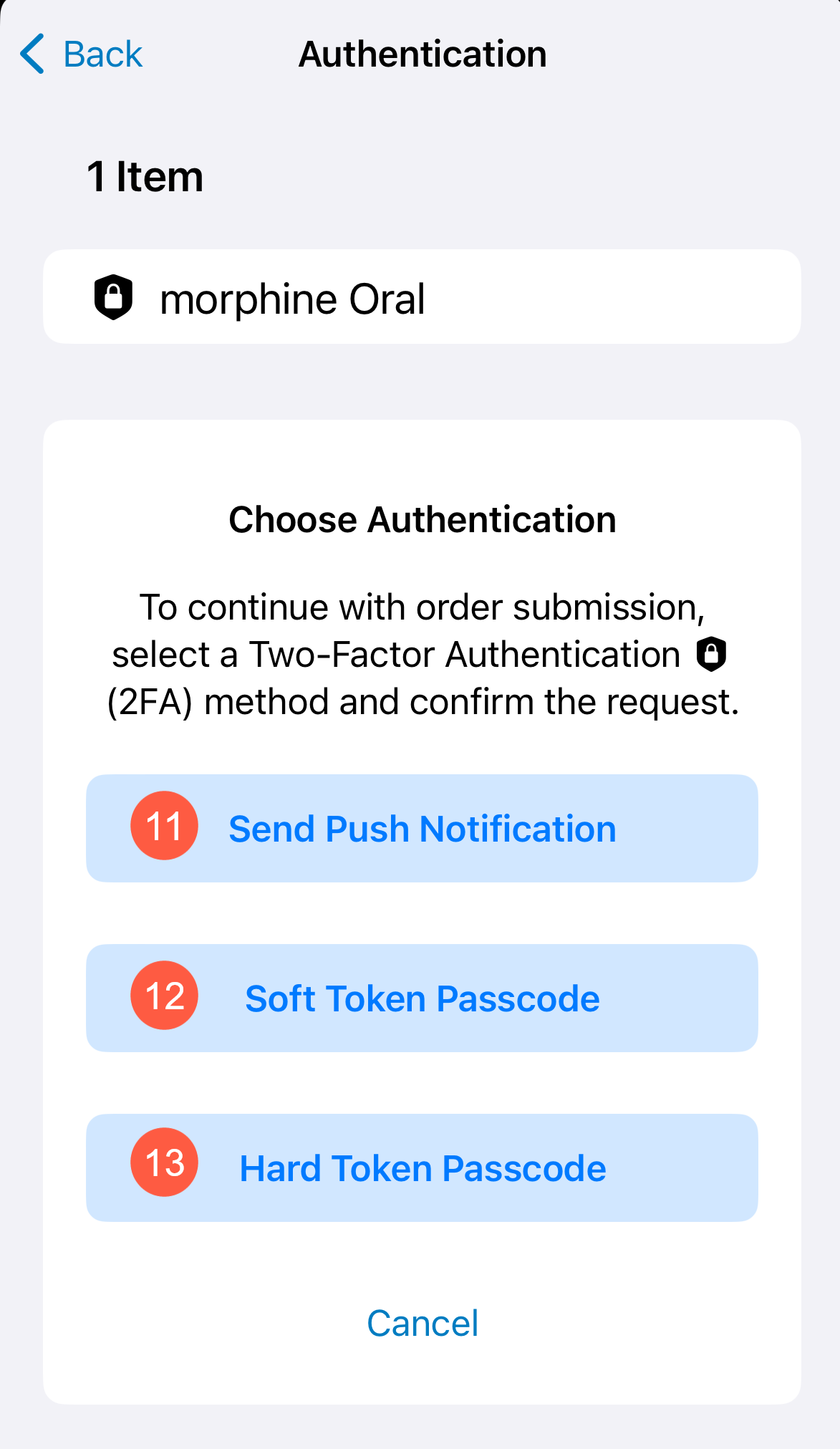Go back from Authentication screen
The image size is (840, 1449).
(81, 54)
